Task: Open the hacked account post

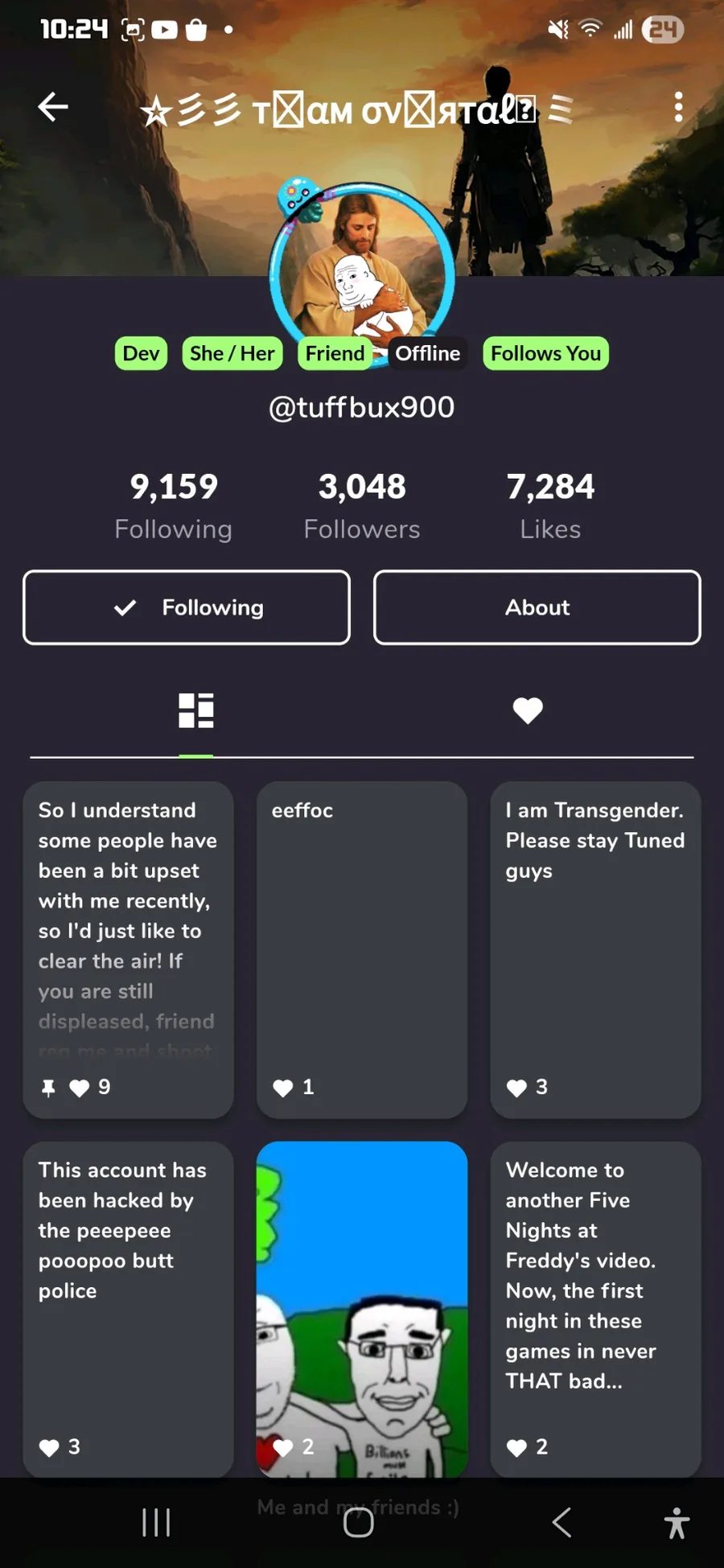Action: coord(129,1309)
